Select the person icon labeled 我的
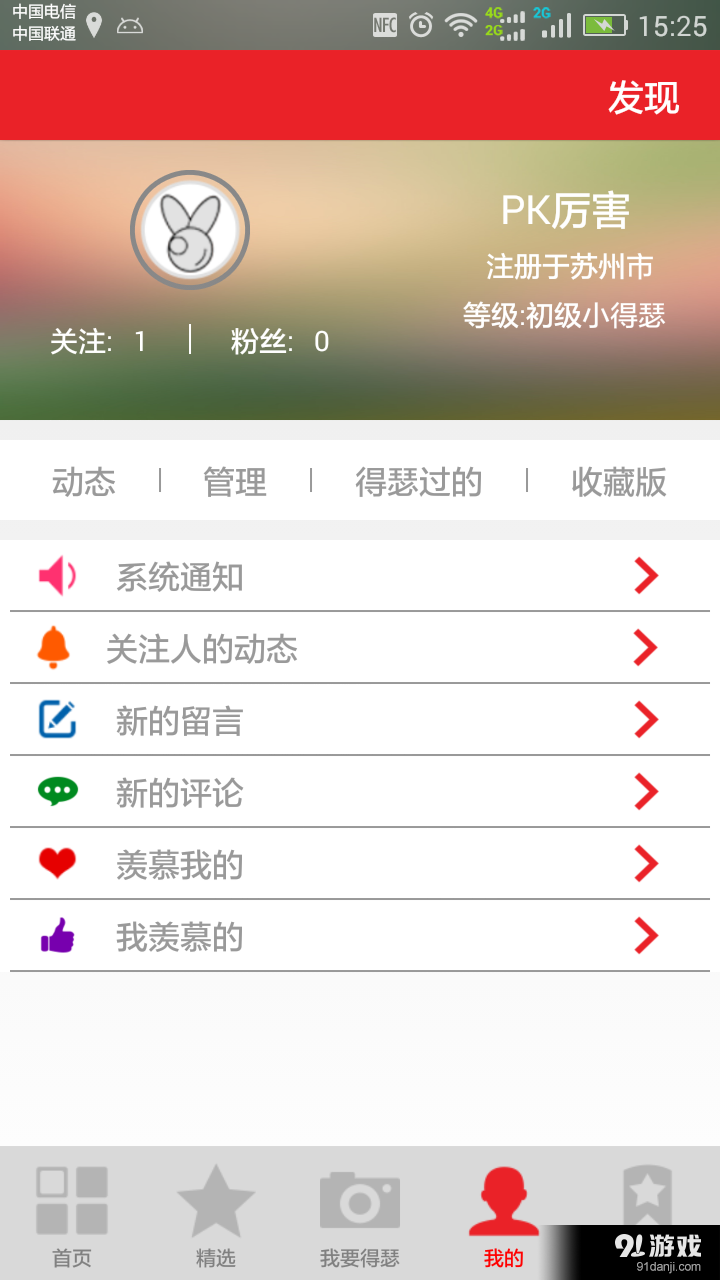 click(504, 1200)
